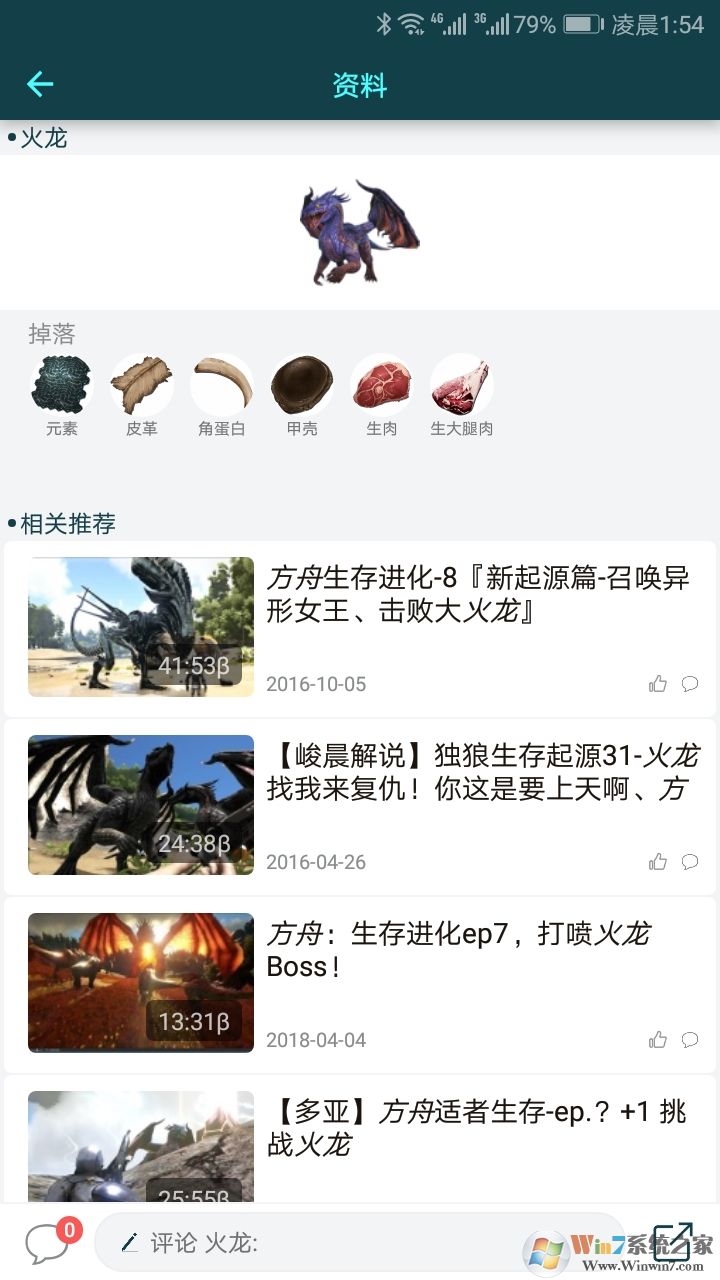Open the 火龙 section header
The image size is (720, 1280).
pyautogui.click(x=40, y=138)
